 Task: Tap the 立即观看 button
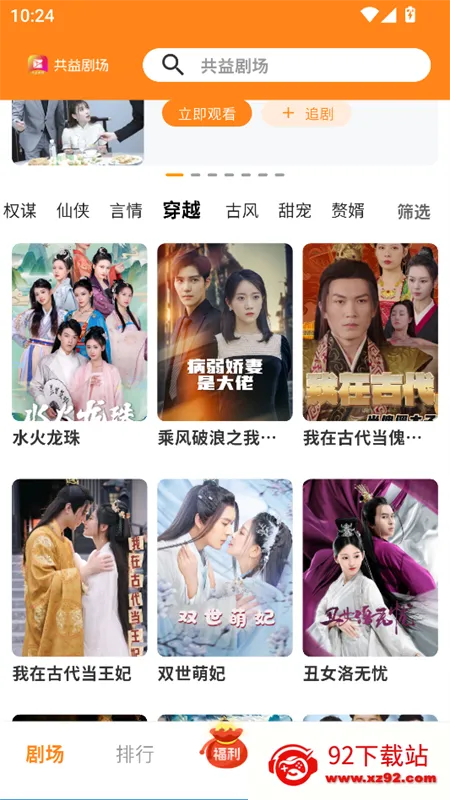207,113
